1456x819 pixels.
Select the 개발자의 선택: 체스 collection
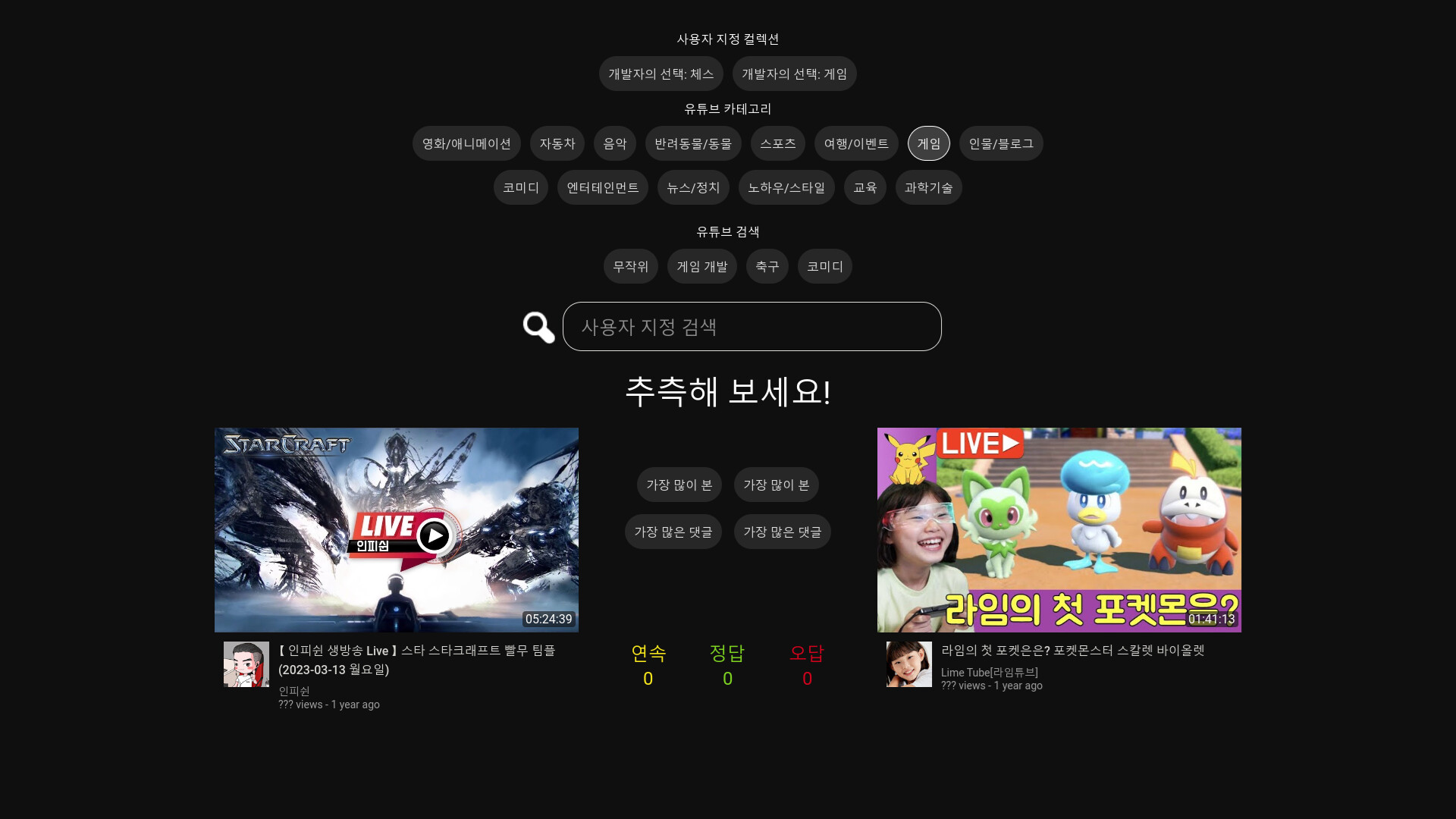click(x=661, y=74)
